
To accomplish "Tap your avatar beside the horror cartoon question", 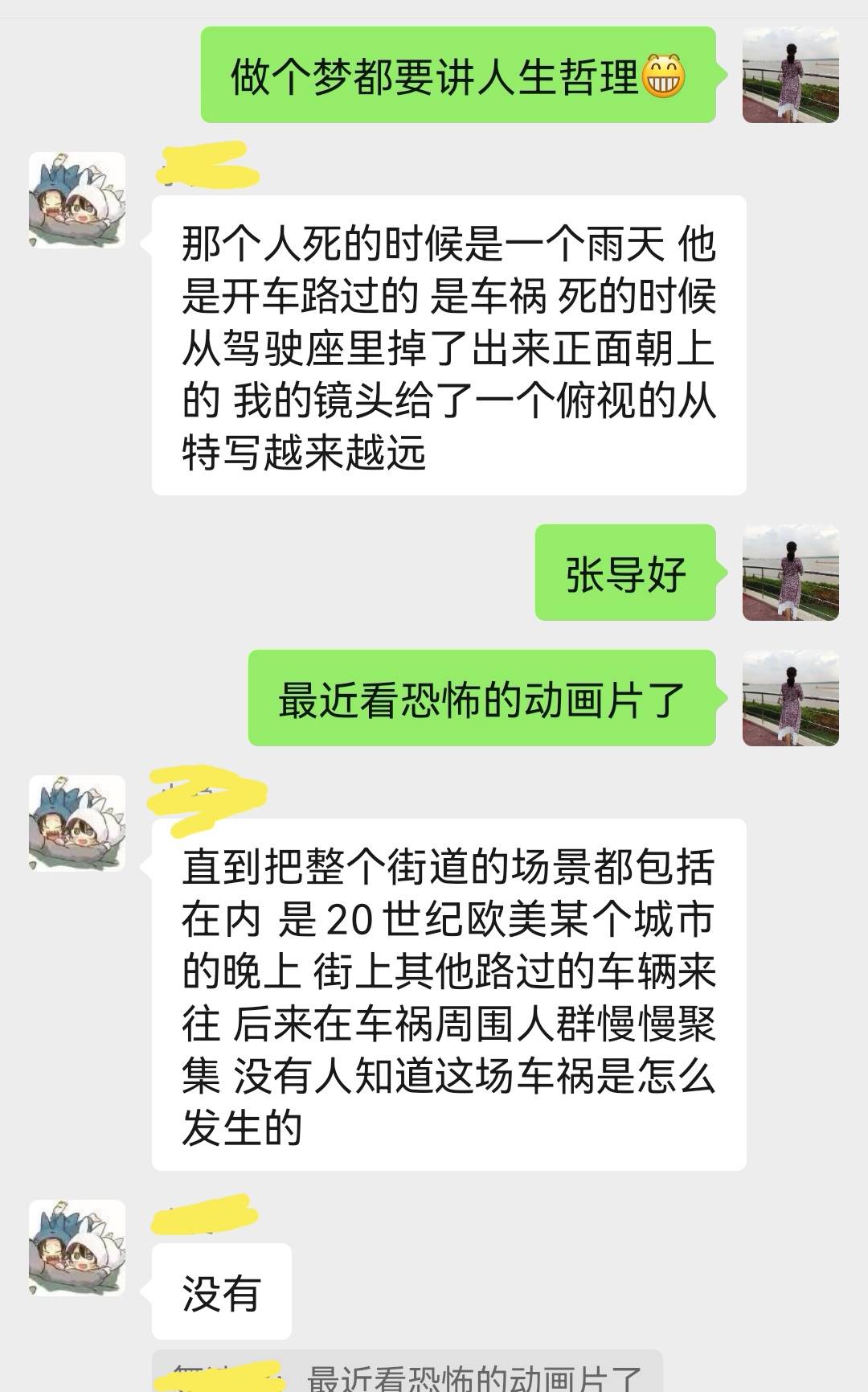I will (792, 700).
